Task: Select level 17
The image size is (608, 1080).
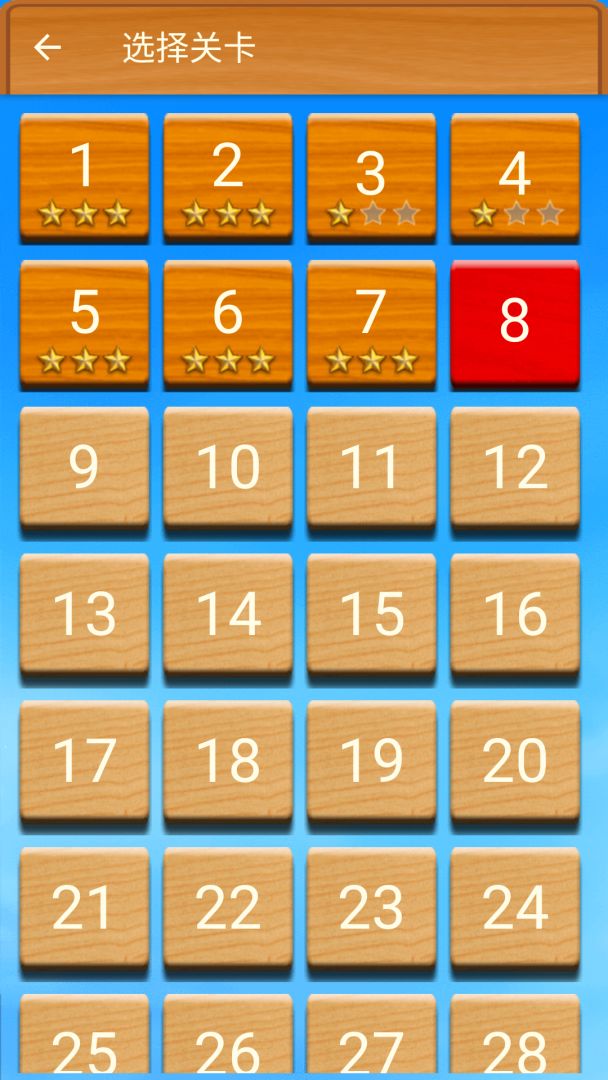Action: pyautogui.click(x=84, y=761)
